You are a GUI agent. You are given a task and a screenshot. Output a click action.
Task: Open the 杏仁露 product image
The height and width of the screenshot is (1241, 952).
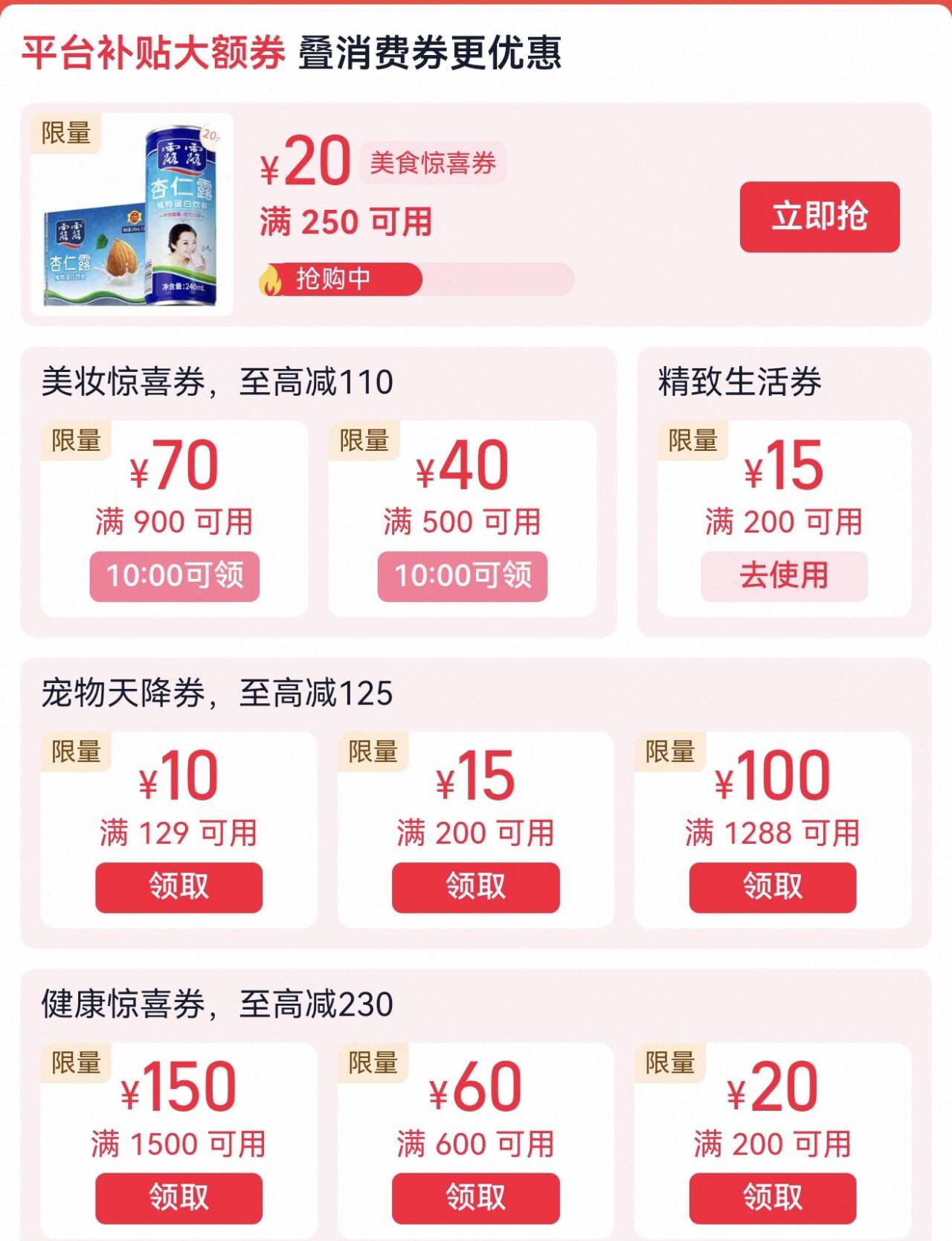(x=132, y=214)
